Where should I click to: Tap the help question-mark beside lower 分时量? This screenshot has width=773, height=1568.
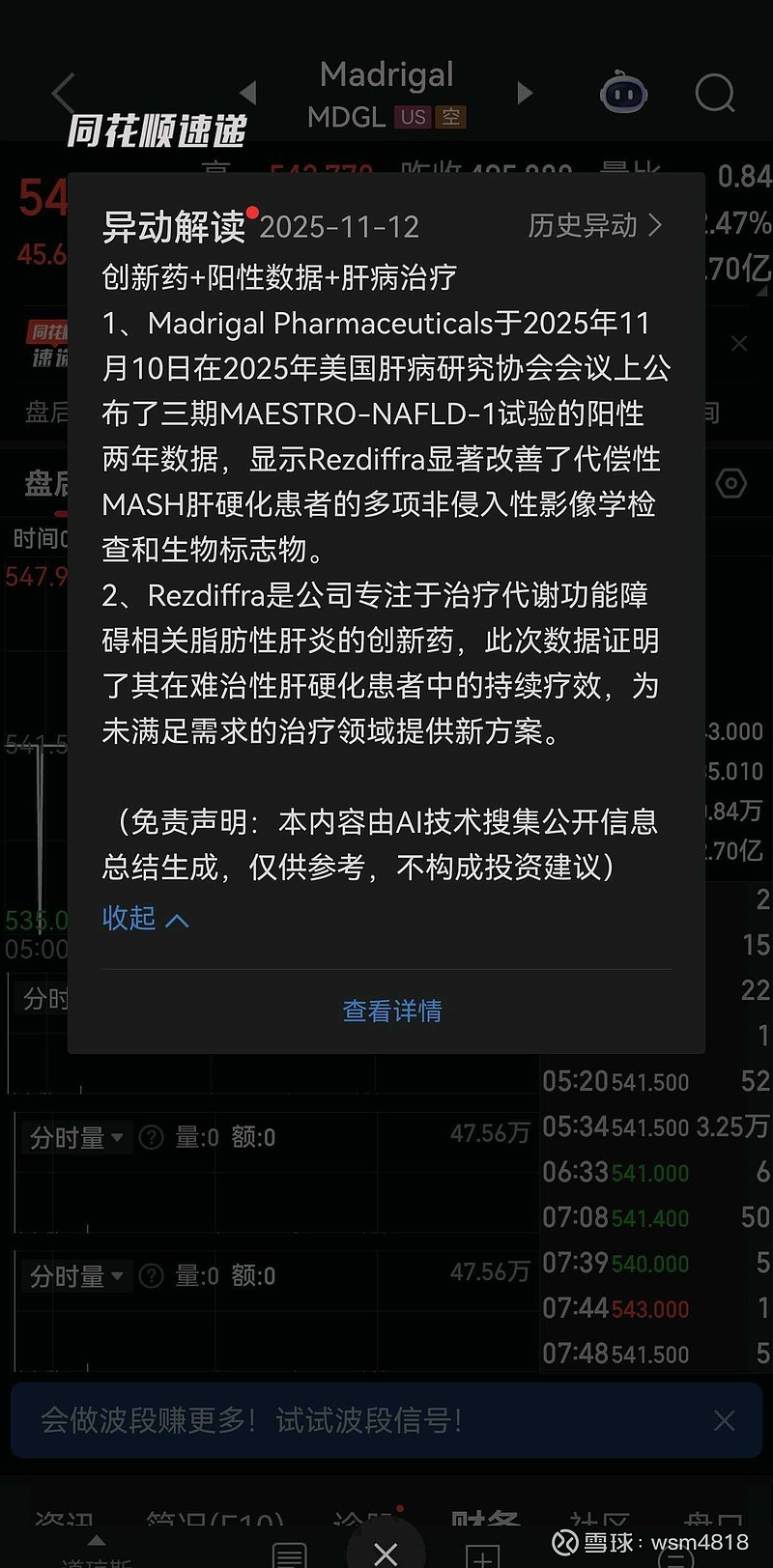(152, 1275)
